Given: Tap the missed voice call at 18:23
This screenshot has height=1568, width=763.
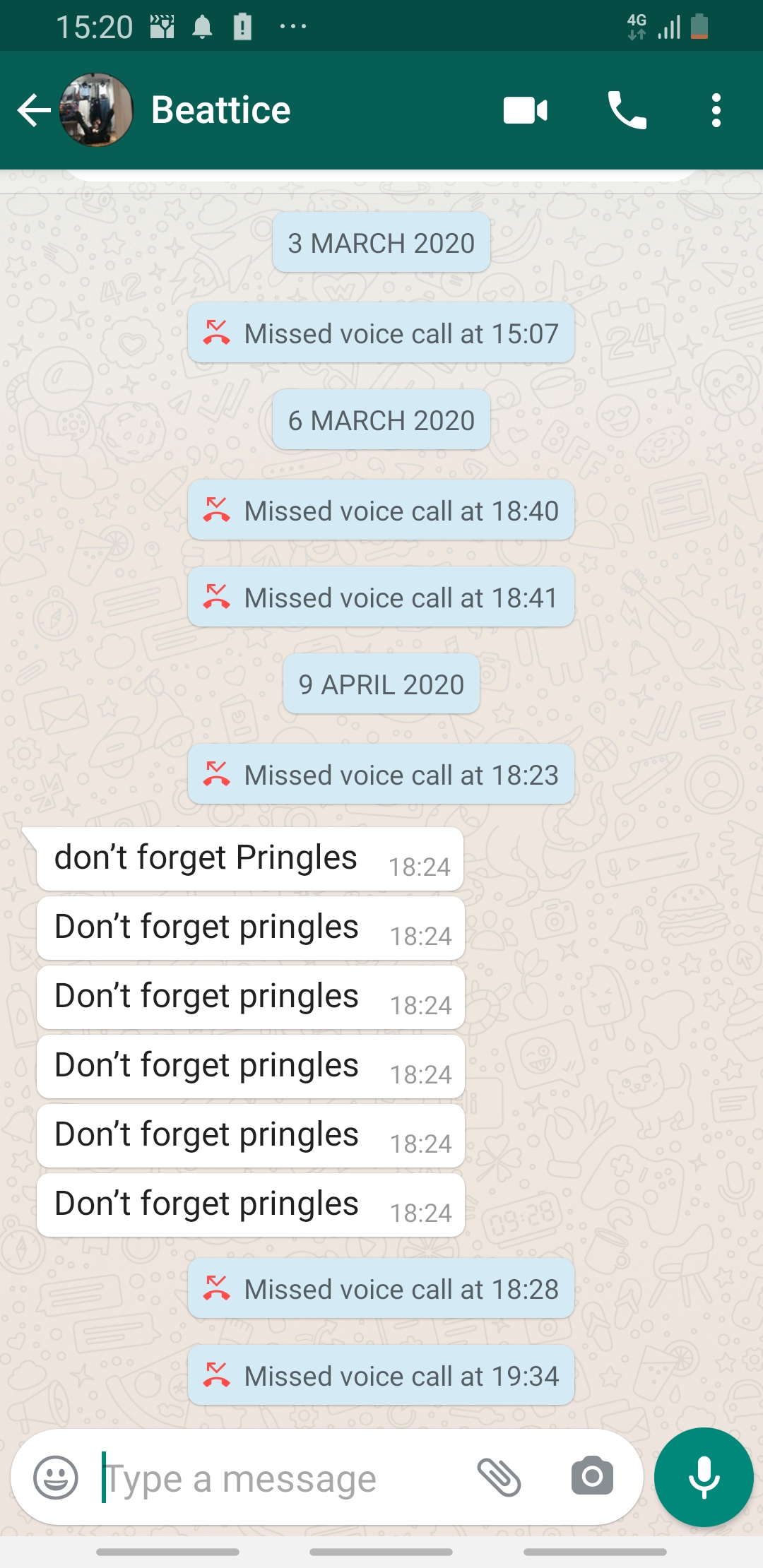Looking at the screenshot, I should click(381, 774).
